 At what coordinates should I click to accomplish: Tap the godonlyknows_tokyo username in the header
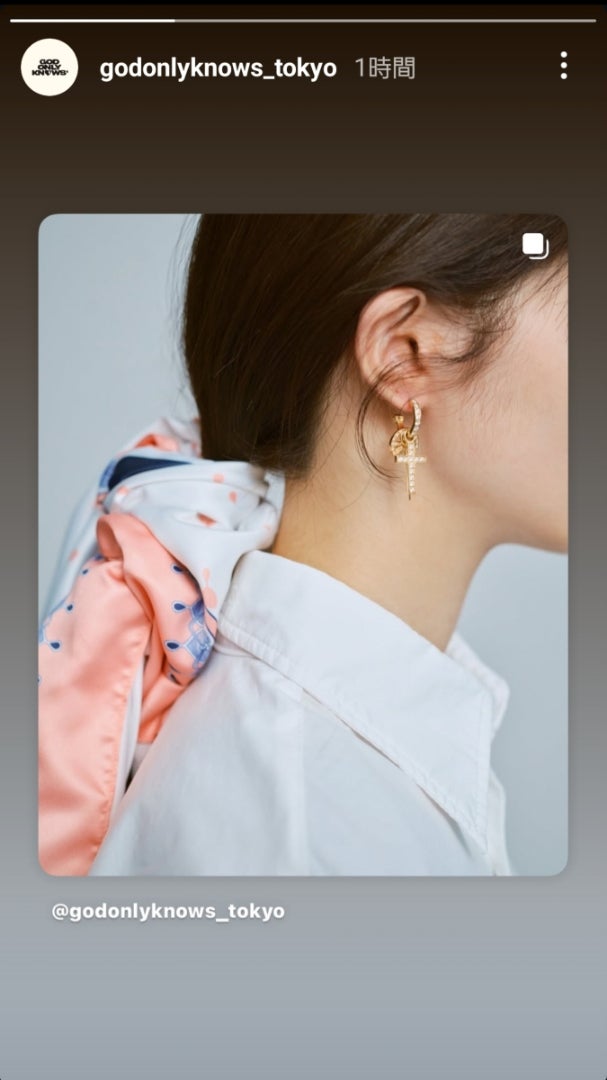coord(218,68)
